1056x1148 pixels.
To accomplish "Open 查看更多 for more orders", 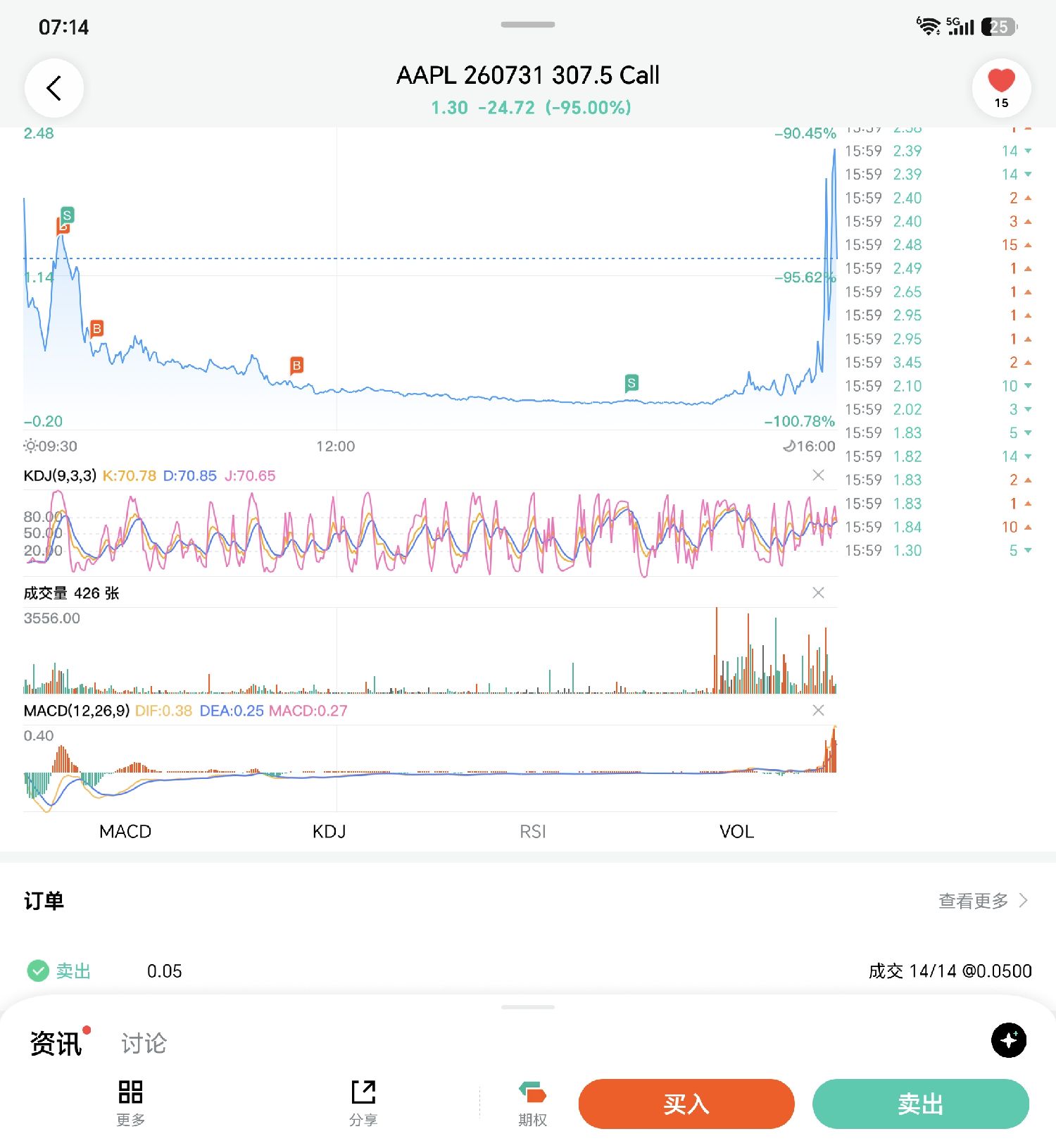I will 983,901.
